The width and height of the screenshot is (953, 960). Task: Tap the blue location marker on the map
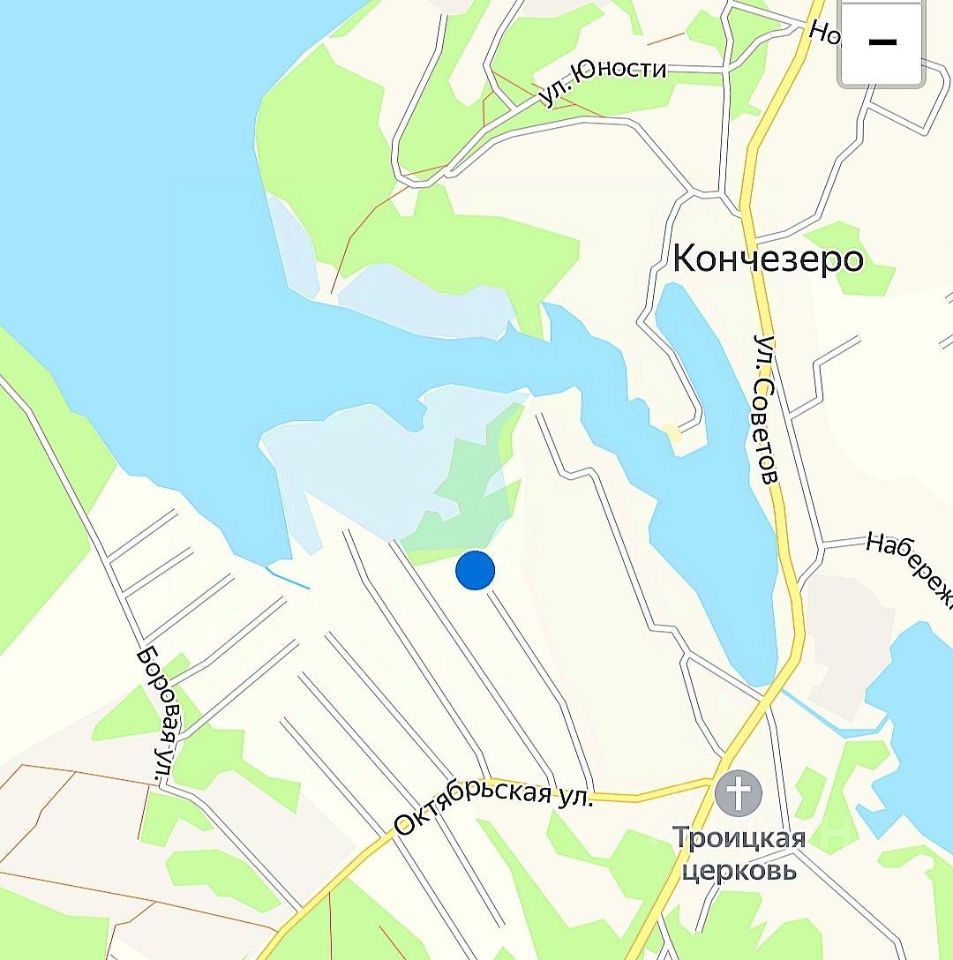pyautogui.click(x=475, y=570)
